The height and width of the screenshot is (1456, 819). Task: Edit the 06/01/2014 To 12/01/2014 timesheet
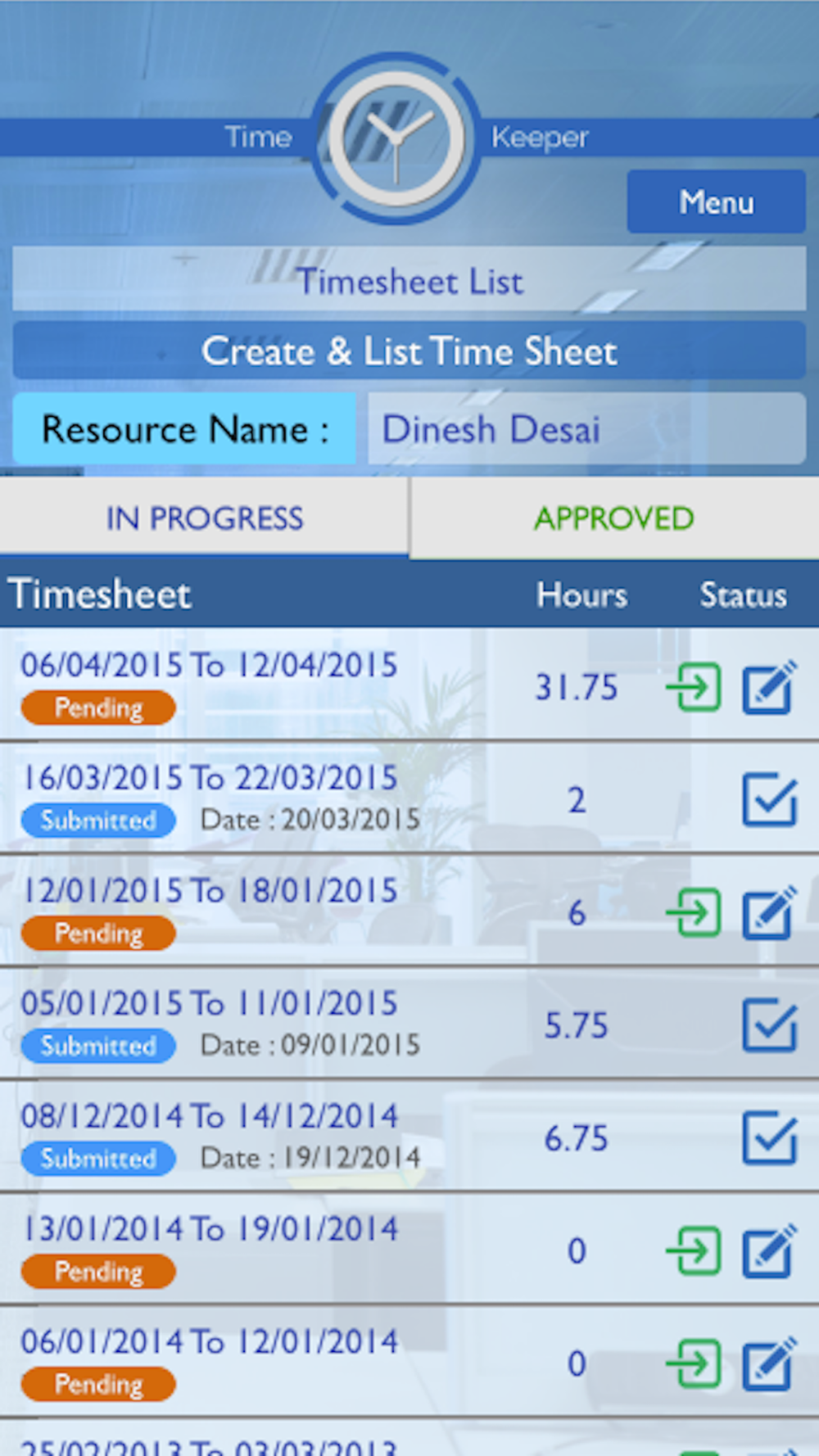[x=769, y=1363]
